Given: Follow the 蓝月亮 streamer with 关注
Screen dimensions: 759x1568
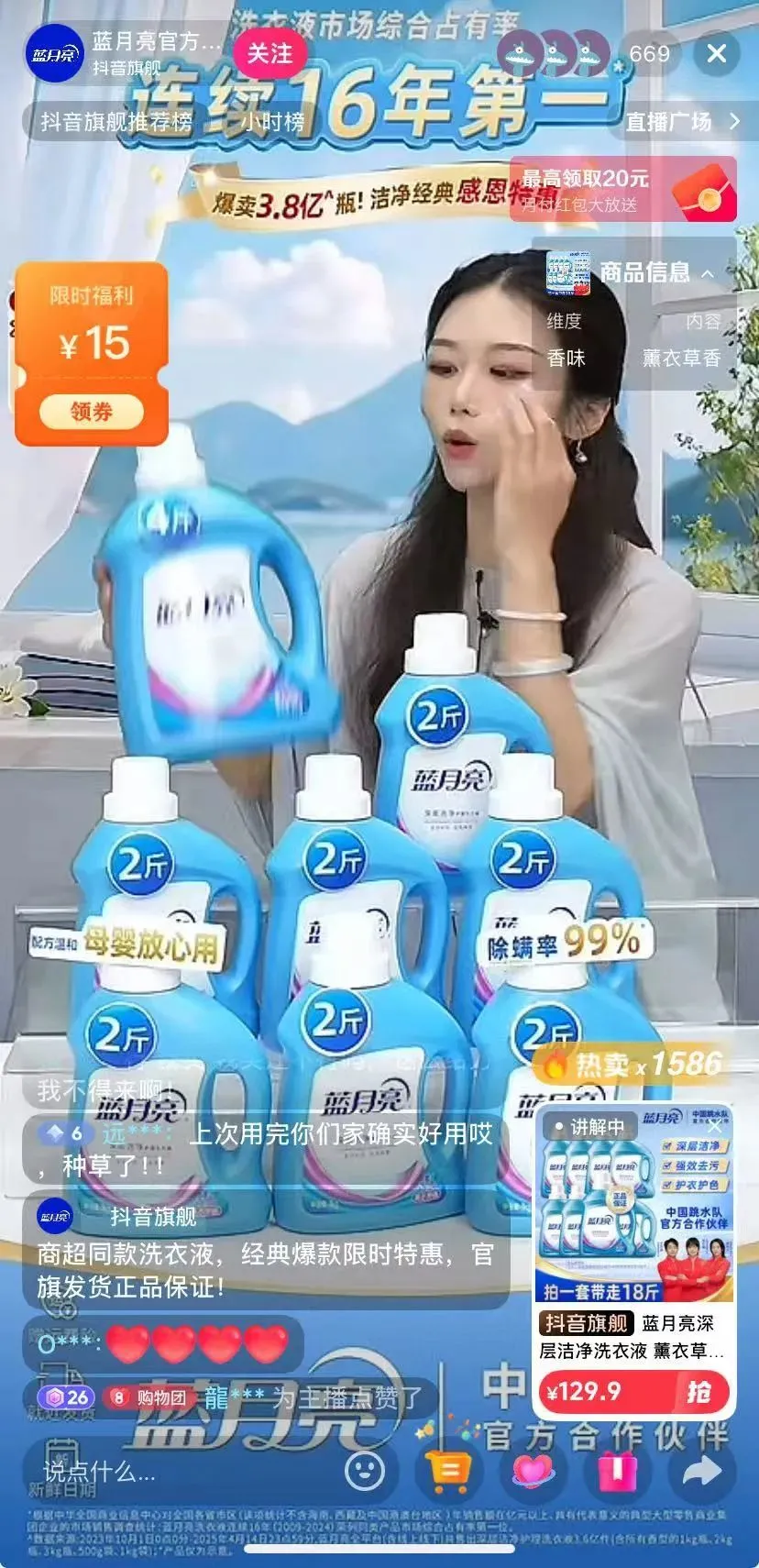Looking at the screenshot, I should pos(269,54).
